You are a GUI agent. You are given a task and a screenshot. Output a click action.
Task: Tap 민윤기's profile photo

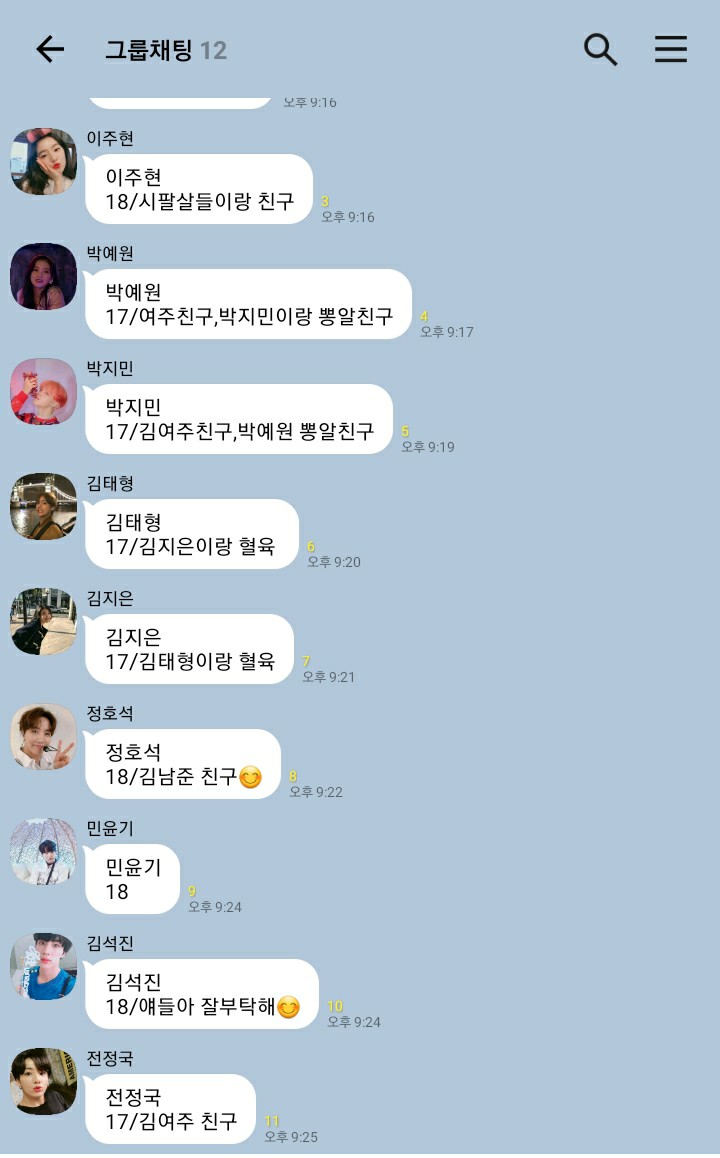pyautogui.click(x=44, y=851)
